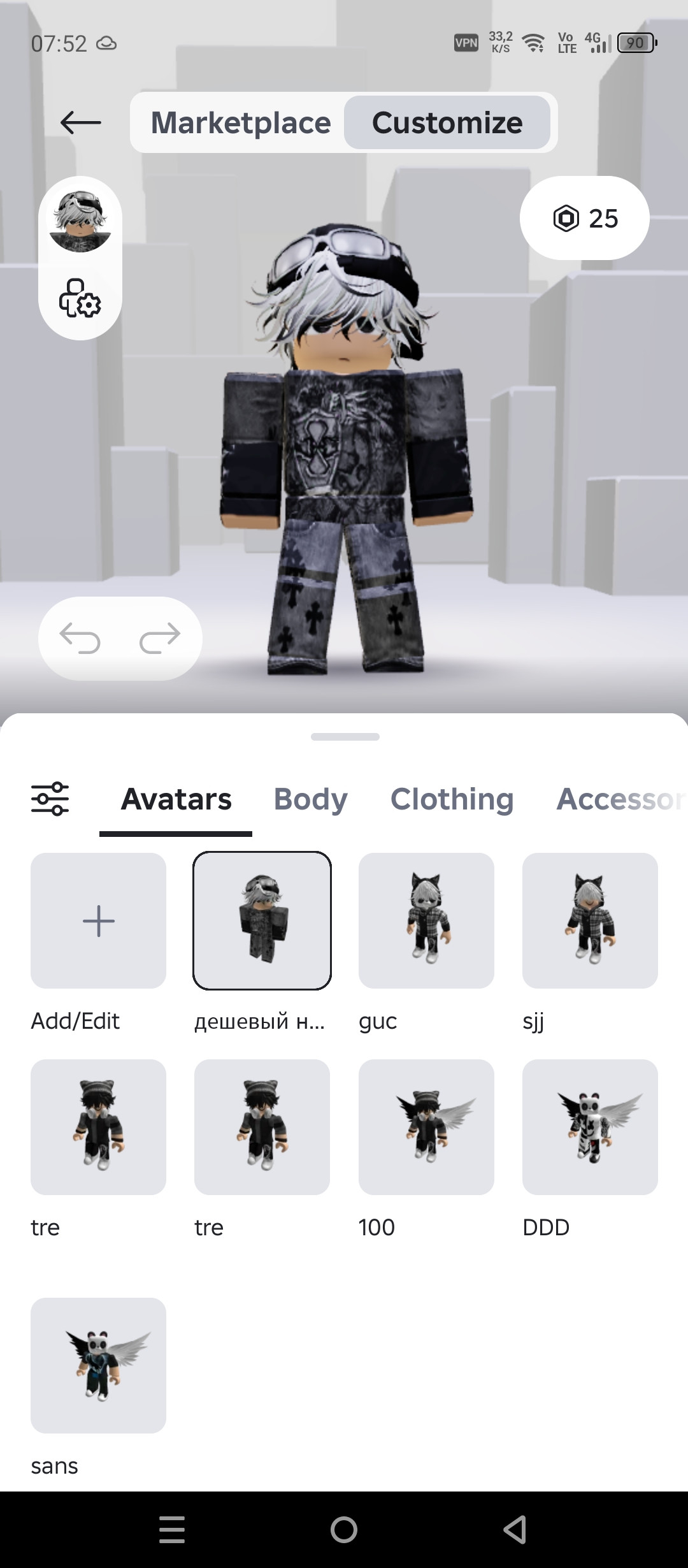Screen dimensions: 688x1568
Task: Redo the avatar change
Action: point(160,638)
